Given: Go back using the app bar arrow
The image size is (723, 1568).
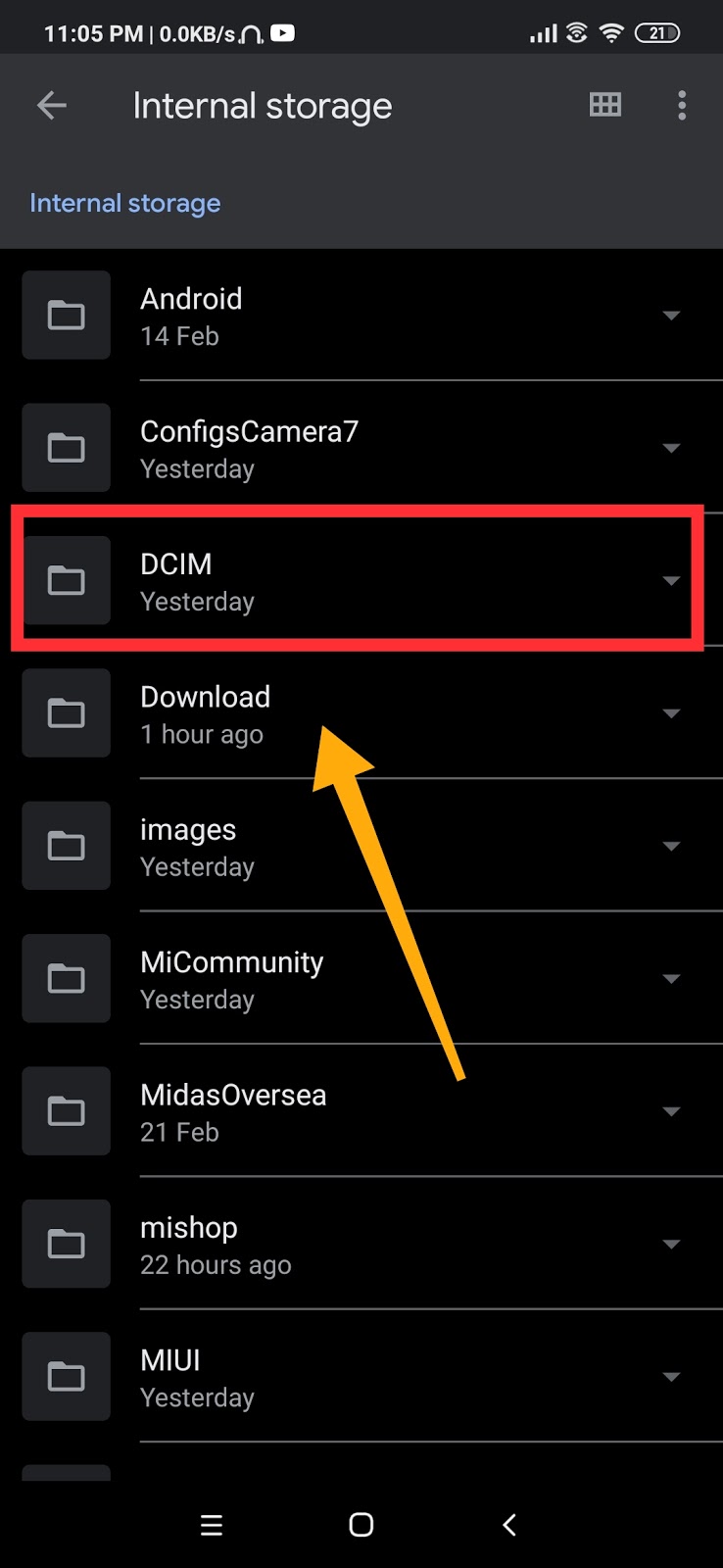Looking at the screenshot, I should point(52,106).
